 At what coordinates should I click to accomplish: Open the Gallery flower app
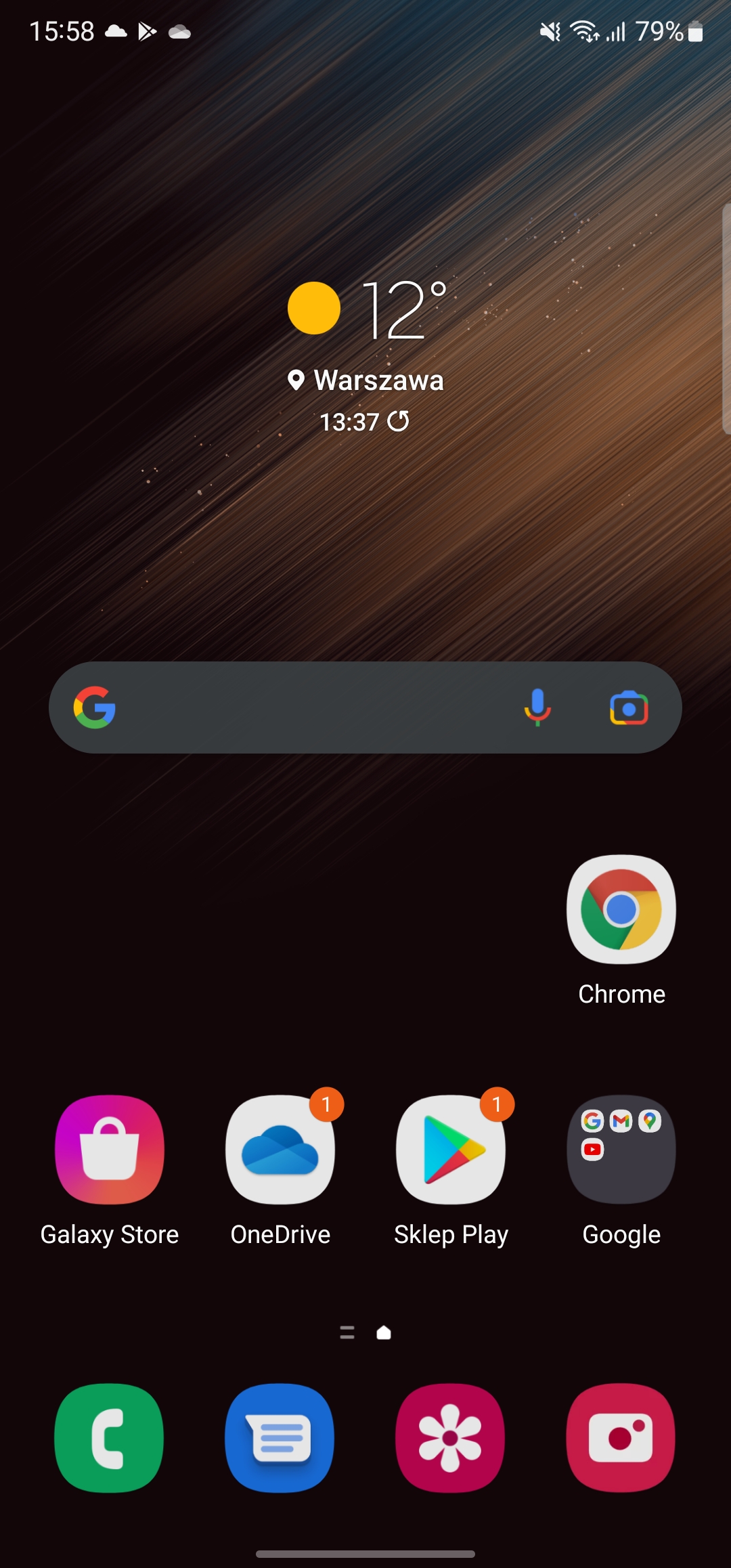coord(450,1437)
